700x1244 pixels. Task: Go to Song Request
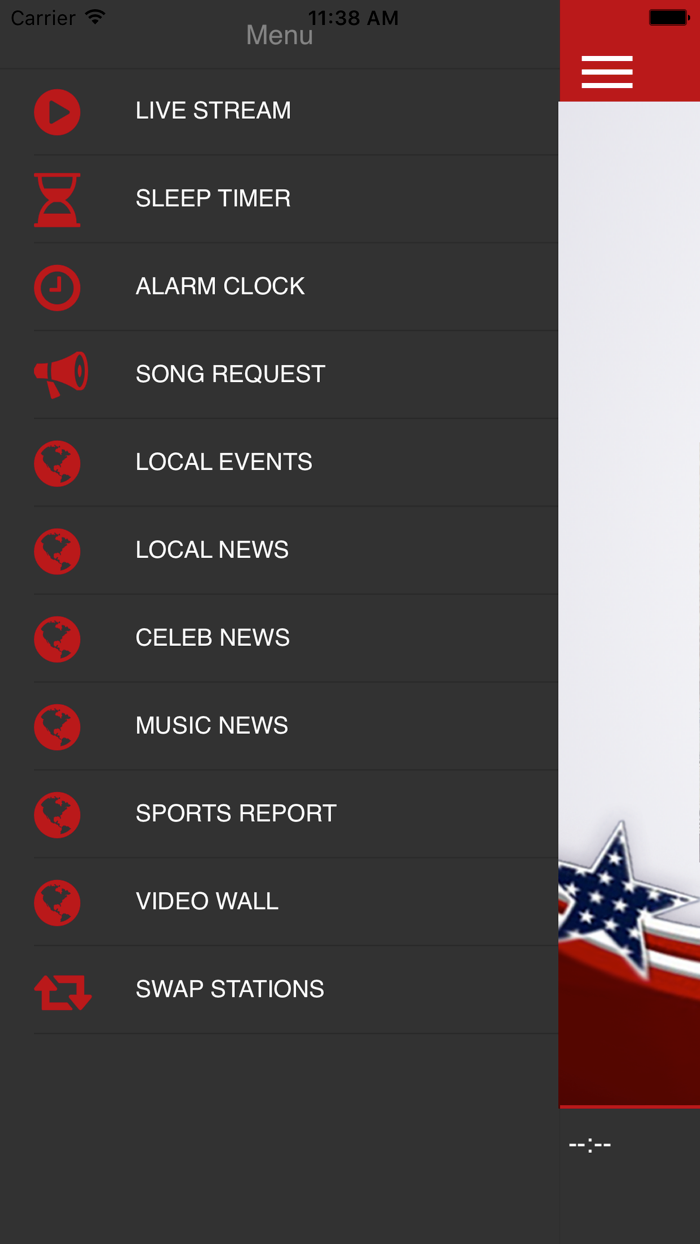(x=279, y=375)
